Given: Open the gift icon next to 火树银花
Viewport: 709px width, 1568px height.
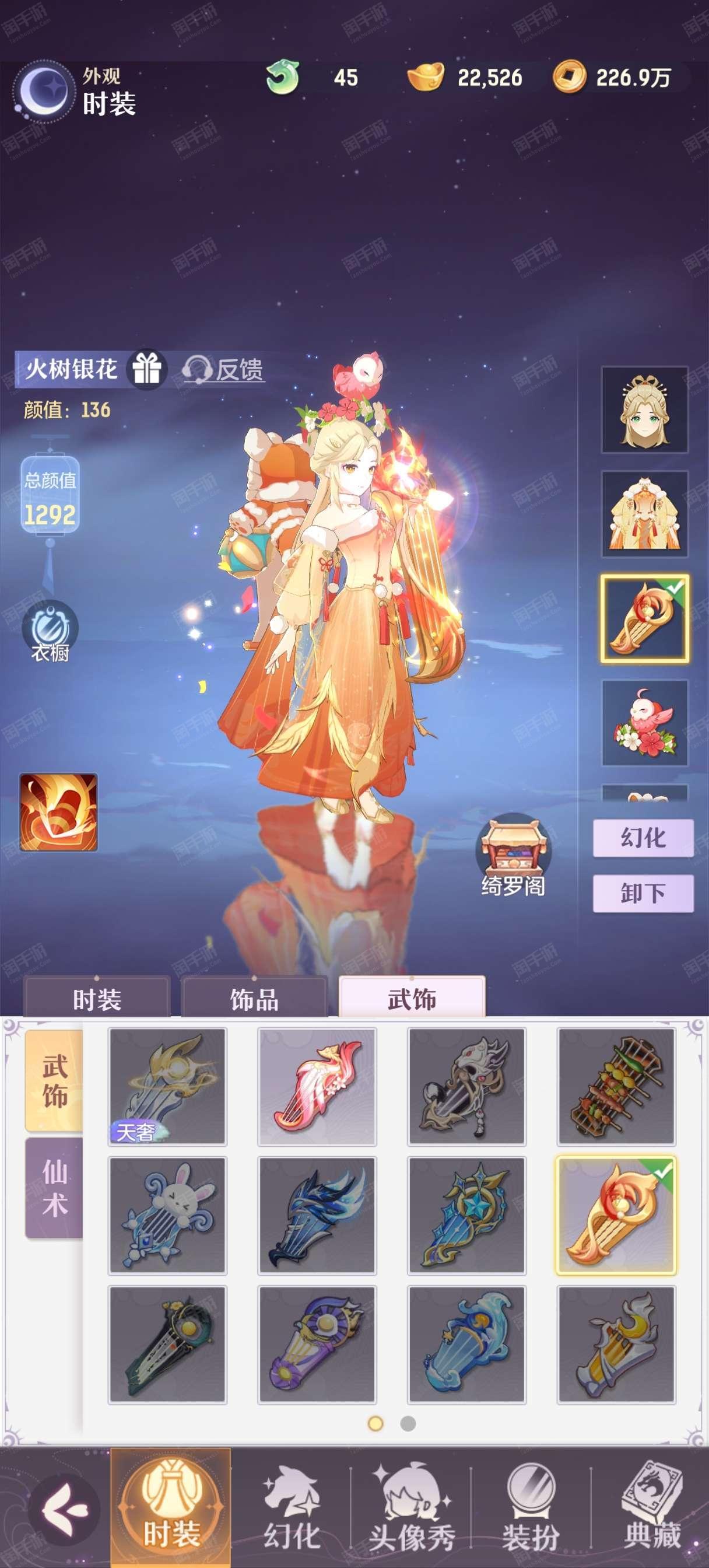Looking at the screenshot, I should click(147, 369).
